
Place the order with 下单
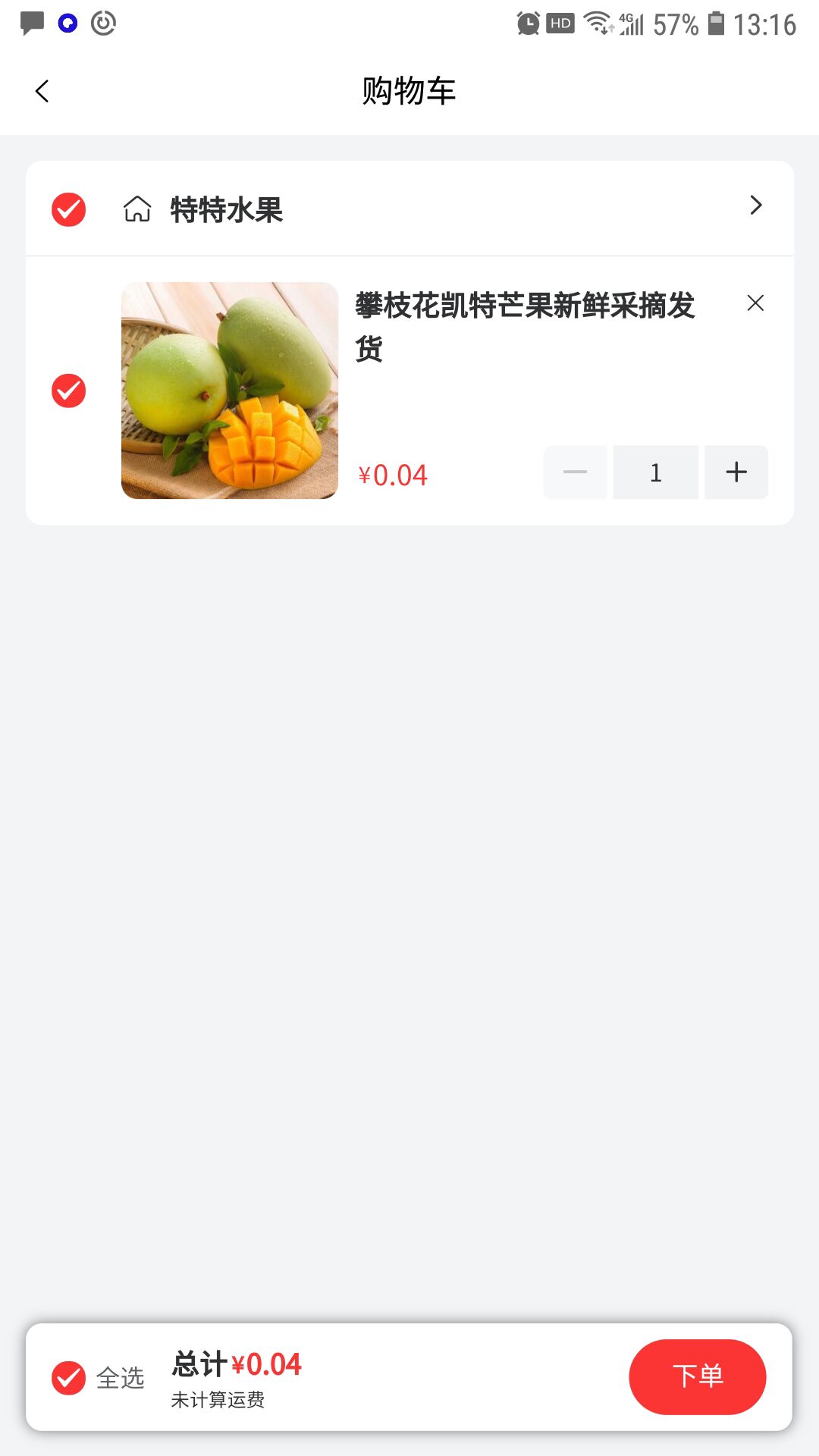tap(698, 1376)
